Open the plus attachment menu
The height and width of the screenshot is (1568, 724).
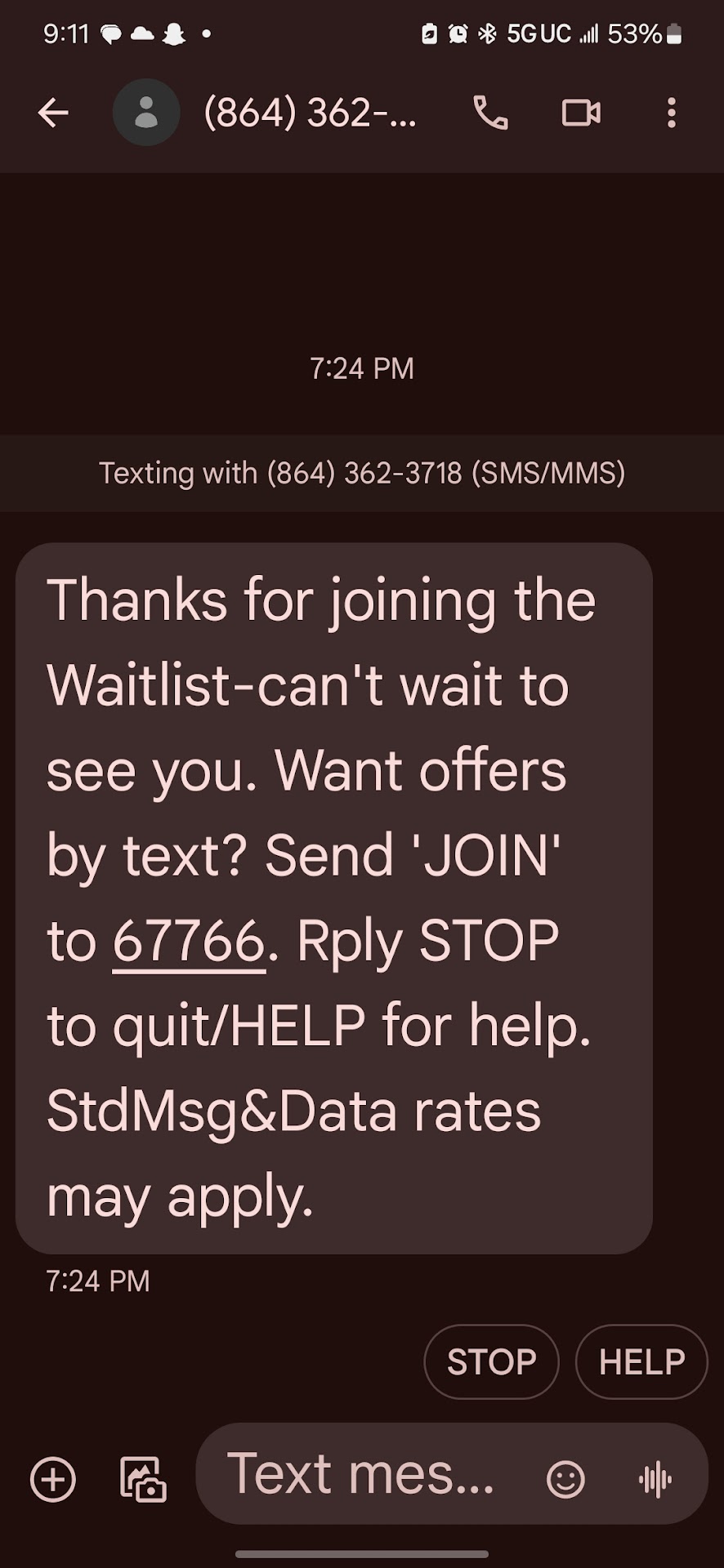pyautogui.click(x=53, y=1479)
